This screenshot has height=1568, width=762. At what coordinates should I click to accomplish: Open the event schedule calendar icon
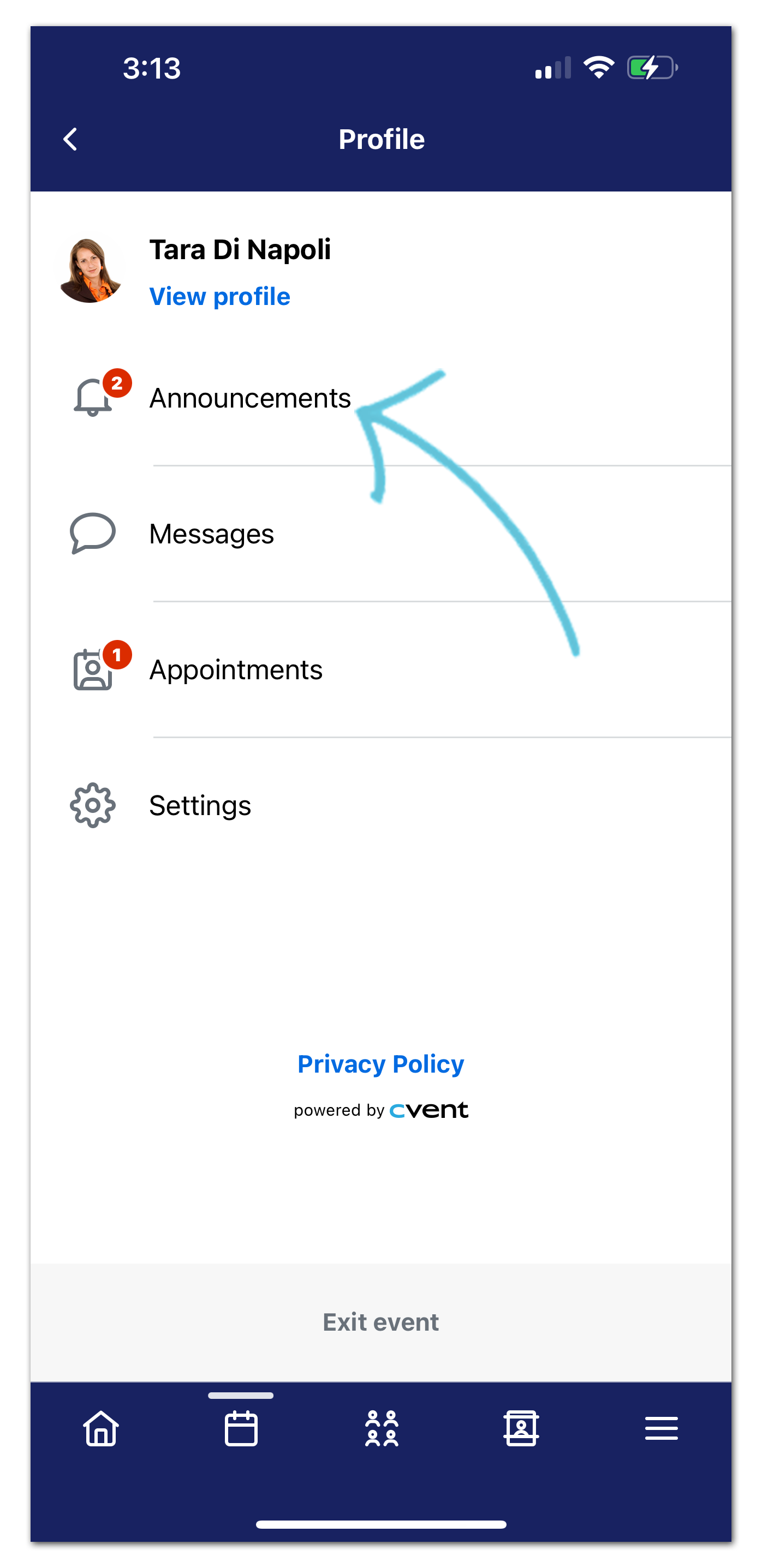(241, 1429)
